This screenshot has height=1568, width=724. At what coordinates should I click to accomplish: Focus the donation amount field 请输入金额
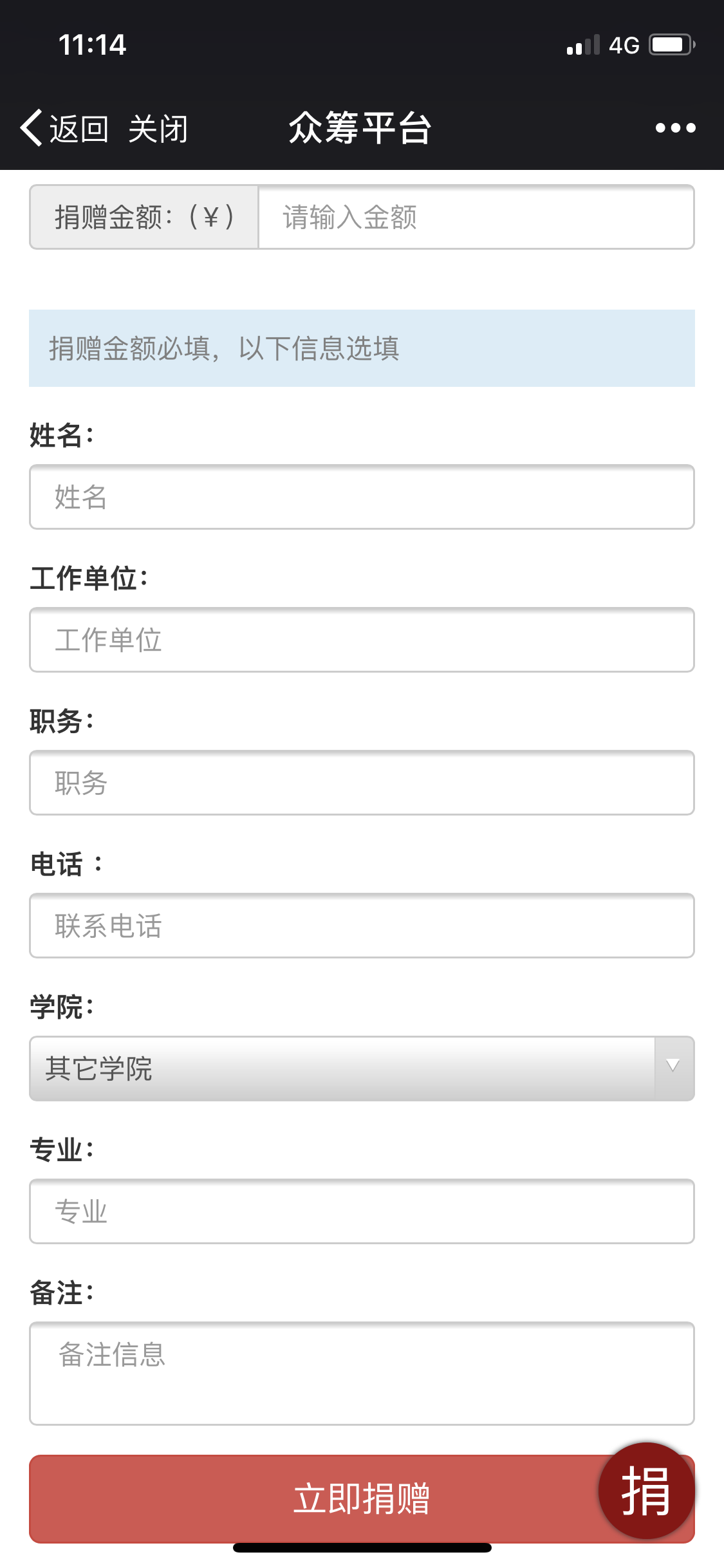tap(476, 217)
